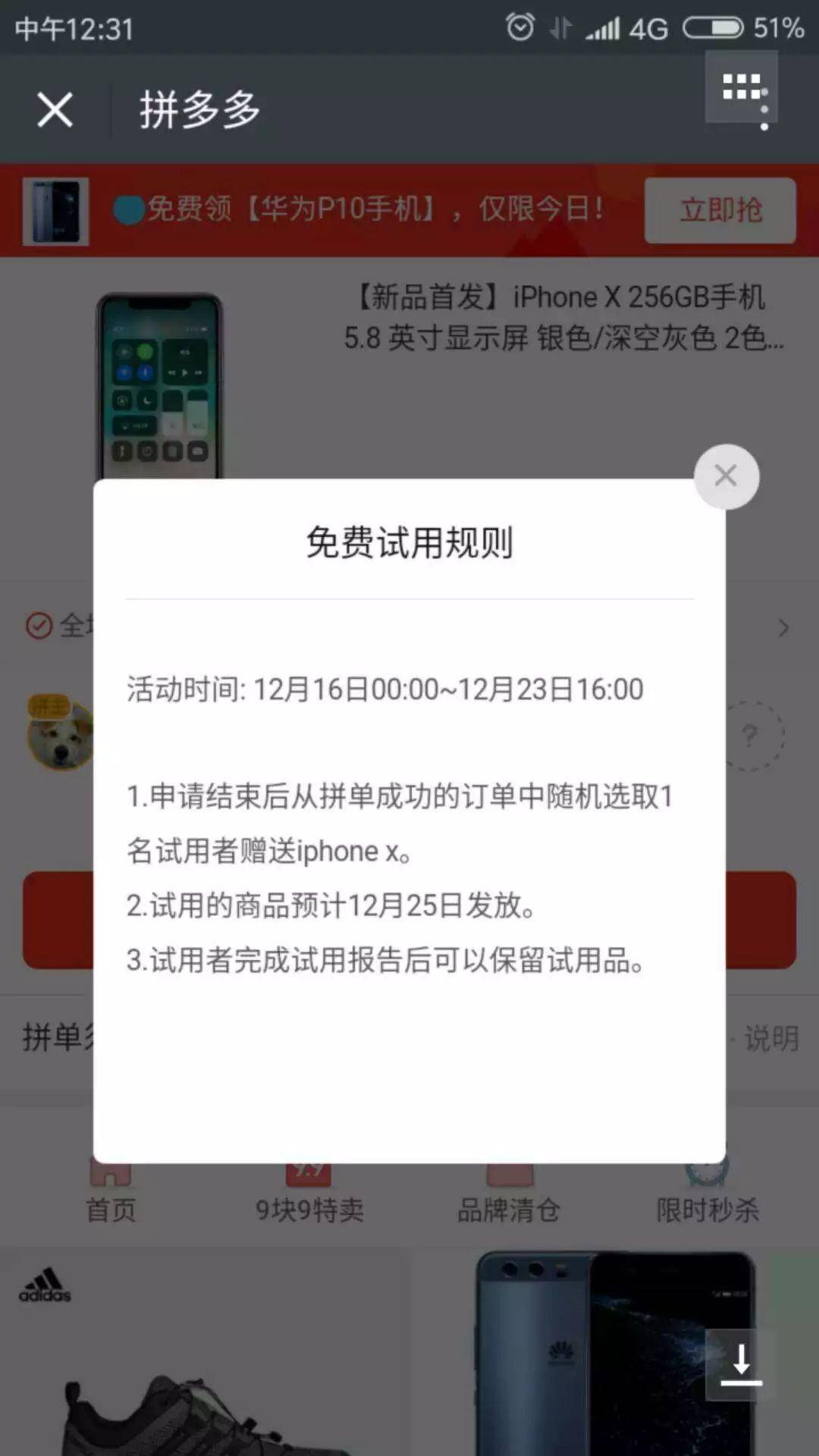Close the 拼多多 web page
The width and height of the screenshot is (819, 1456).
55,110
